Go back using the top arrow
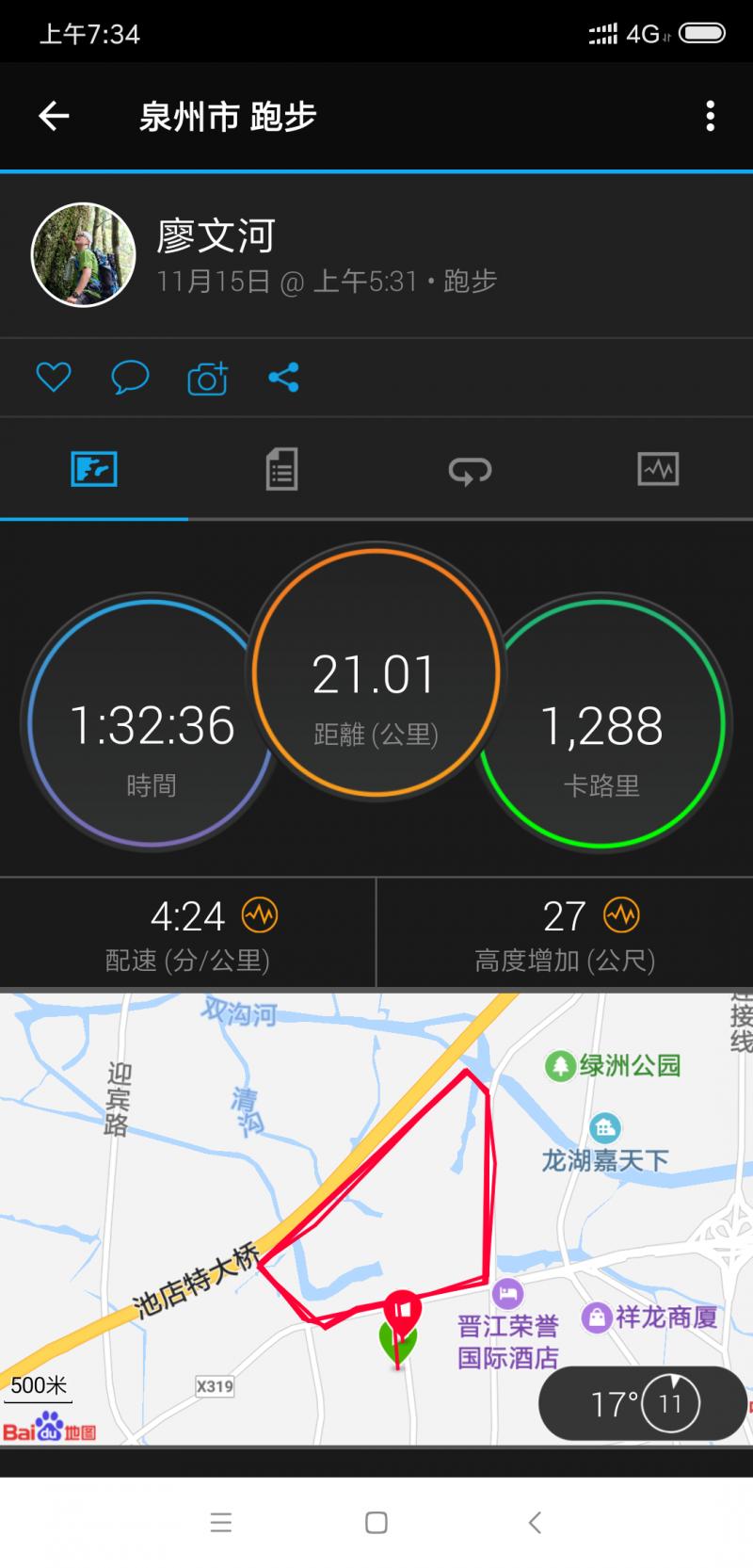This screenshot has height=1568, width=753. point(54,116)
